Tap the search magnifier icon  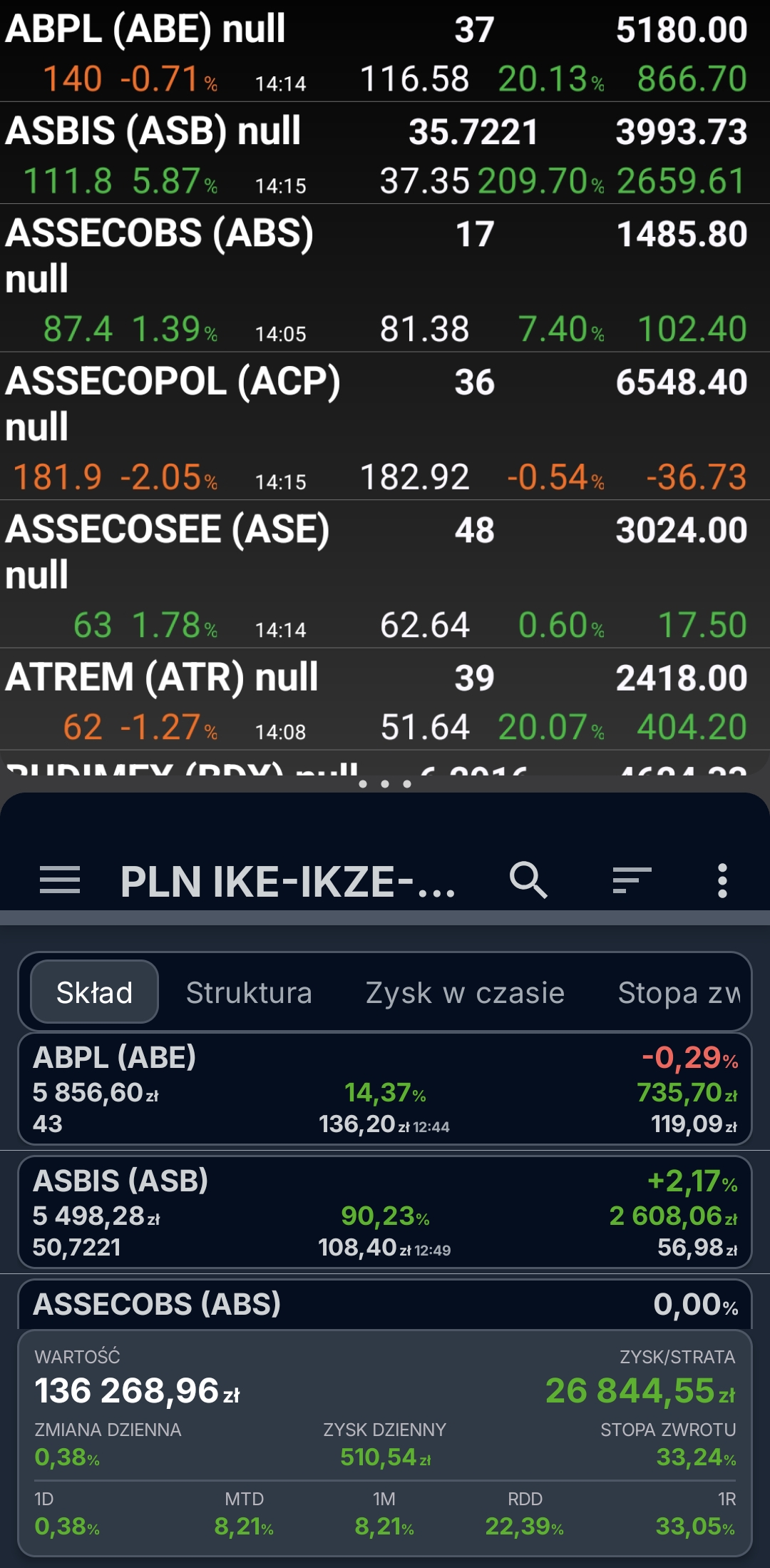[528, 880]
